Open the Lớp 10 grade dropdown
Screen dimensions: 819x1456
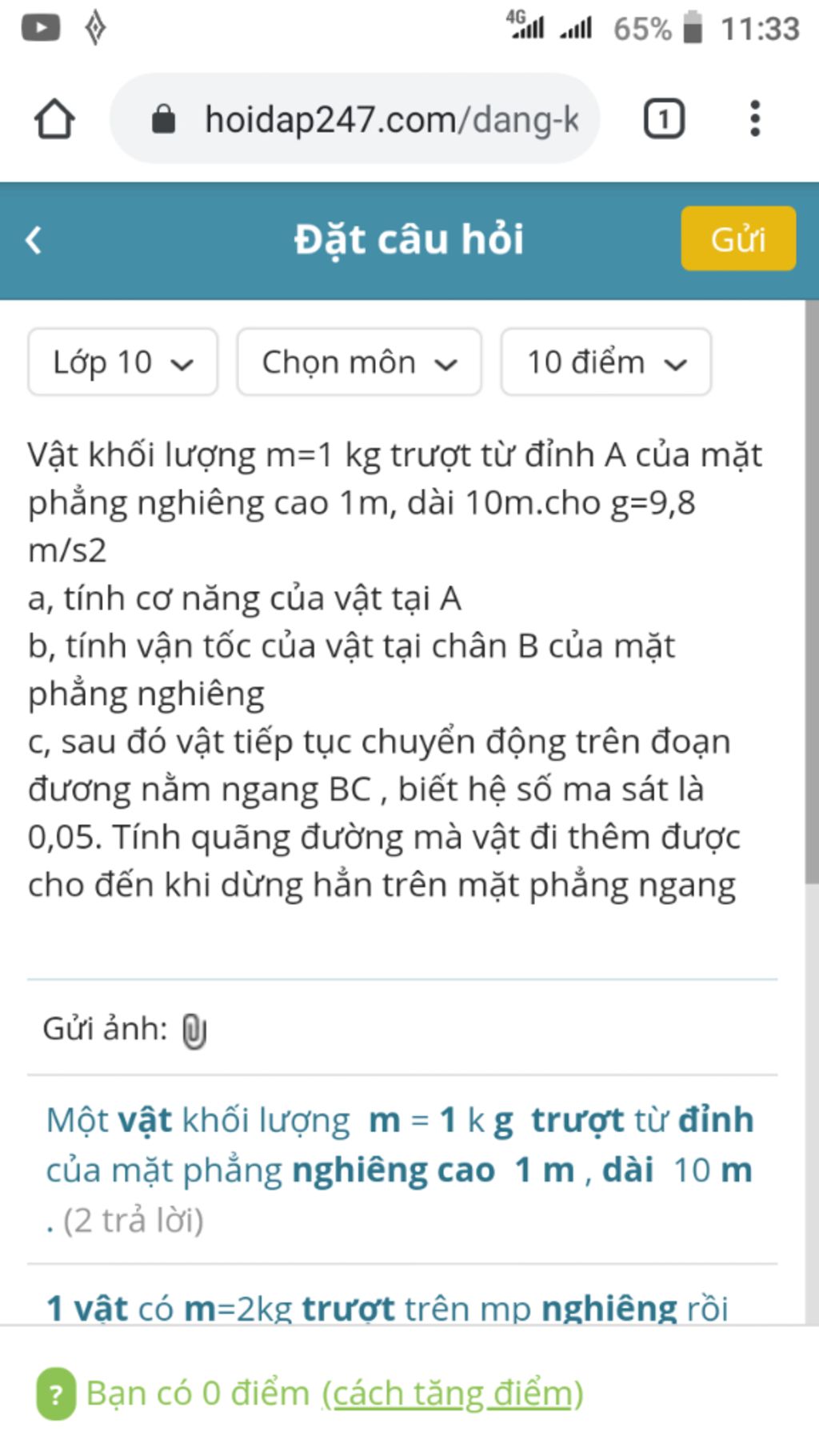(x=122, y=362)
